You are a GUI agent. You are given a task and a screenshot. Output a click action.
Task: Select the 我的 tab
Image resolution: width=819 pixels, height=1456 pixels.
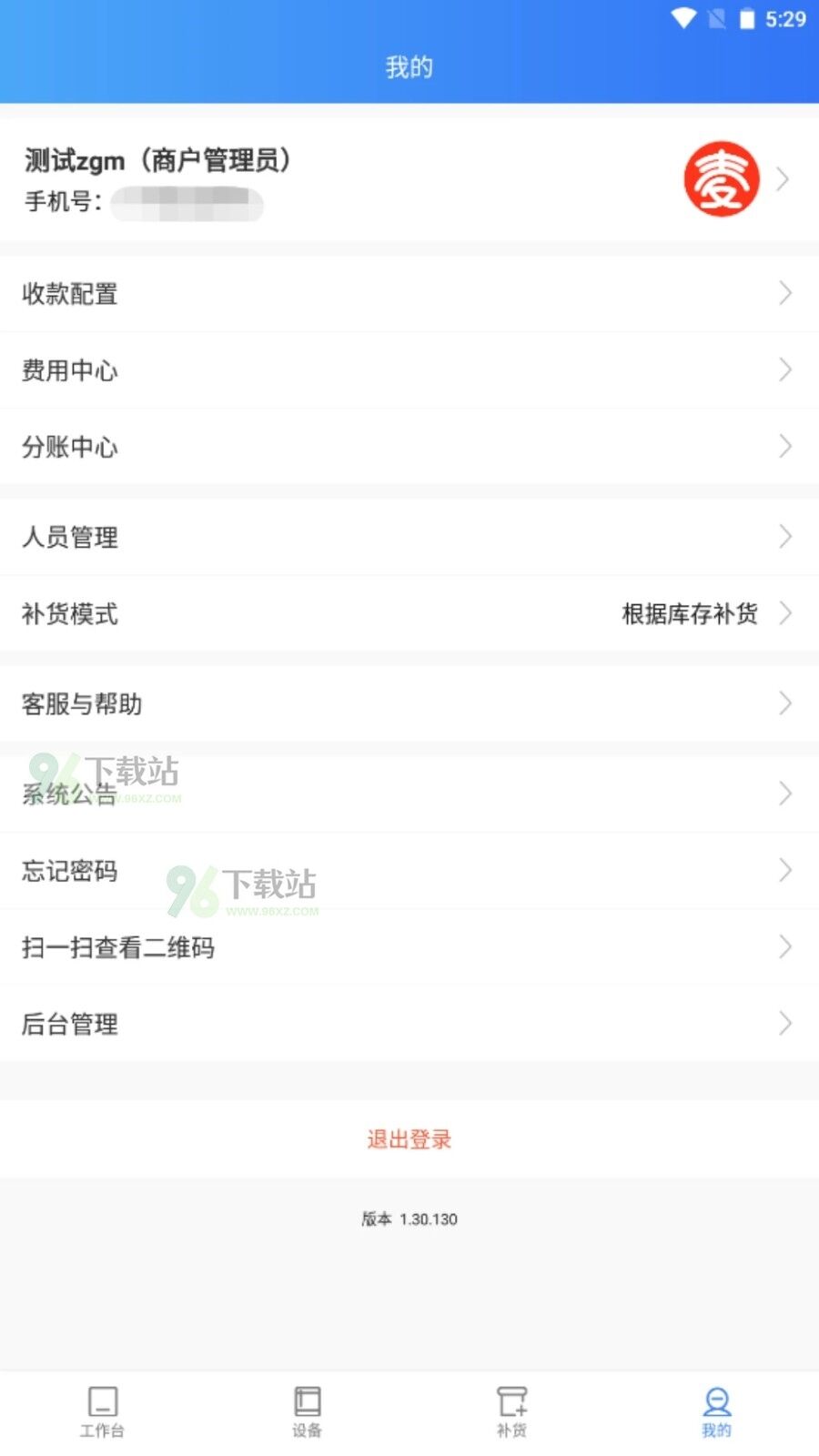[716, 1412]
